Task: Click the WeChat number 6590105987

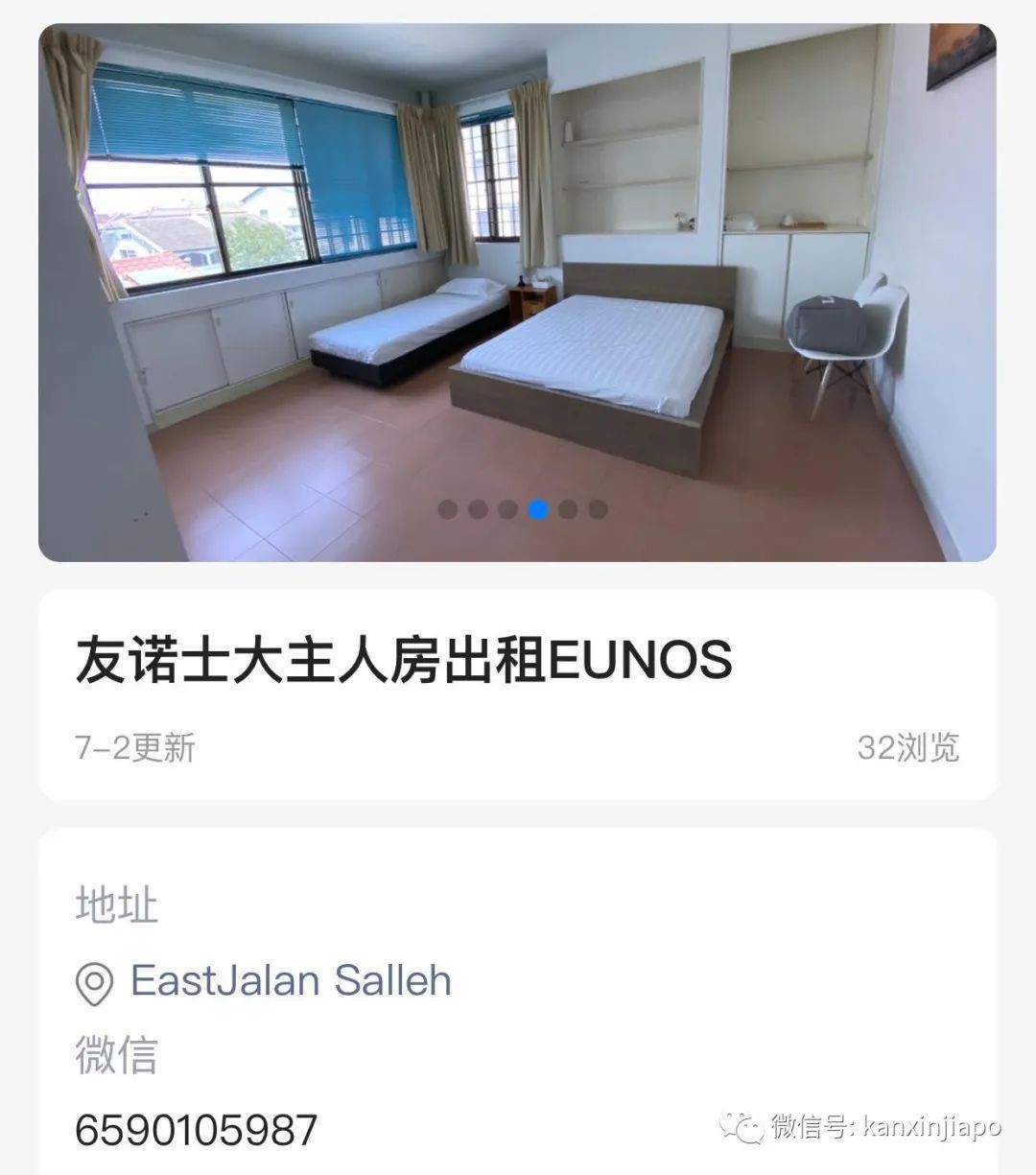Action: [x=195, y=1130]
